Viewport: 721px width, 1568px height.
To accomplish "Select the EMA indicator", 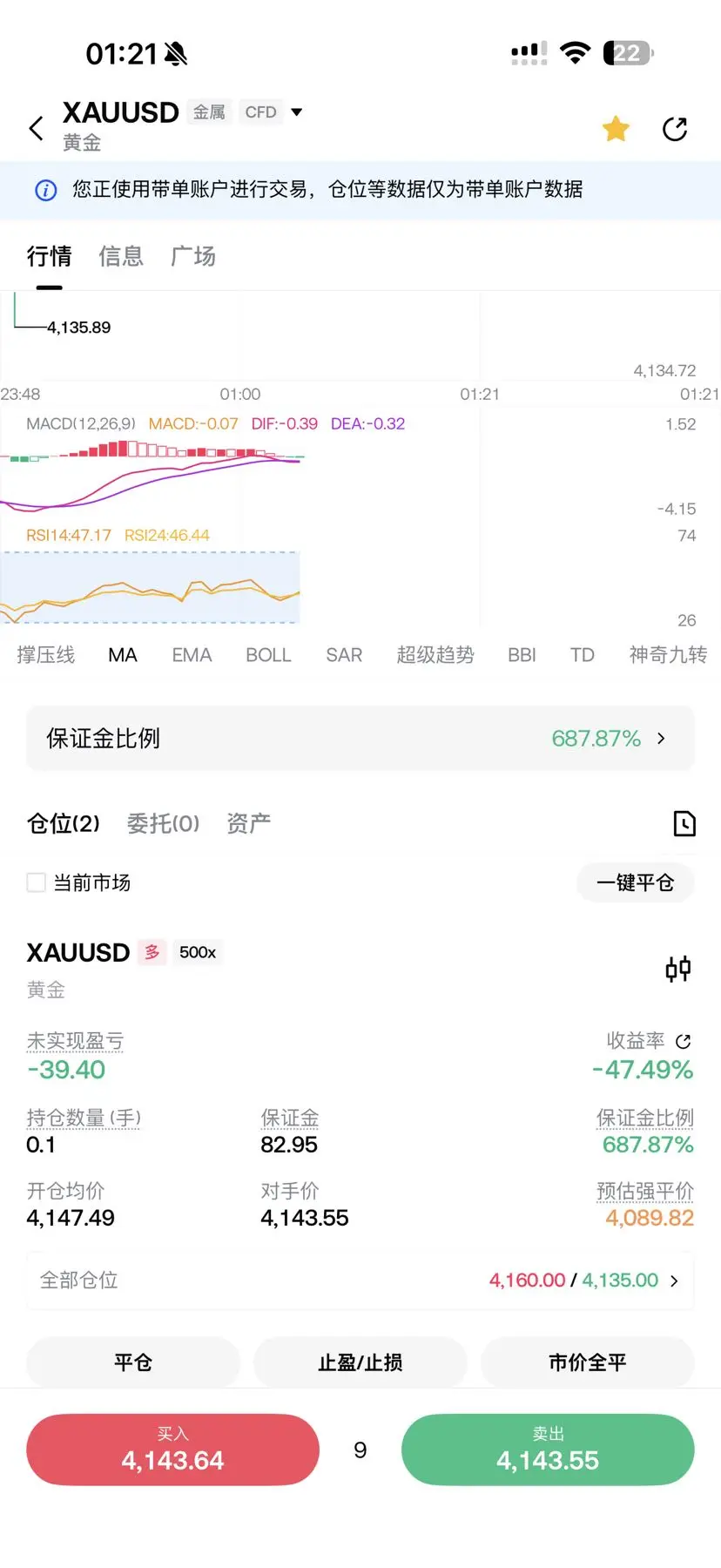I will point(192,655).
